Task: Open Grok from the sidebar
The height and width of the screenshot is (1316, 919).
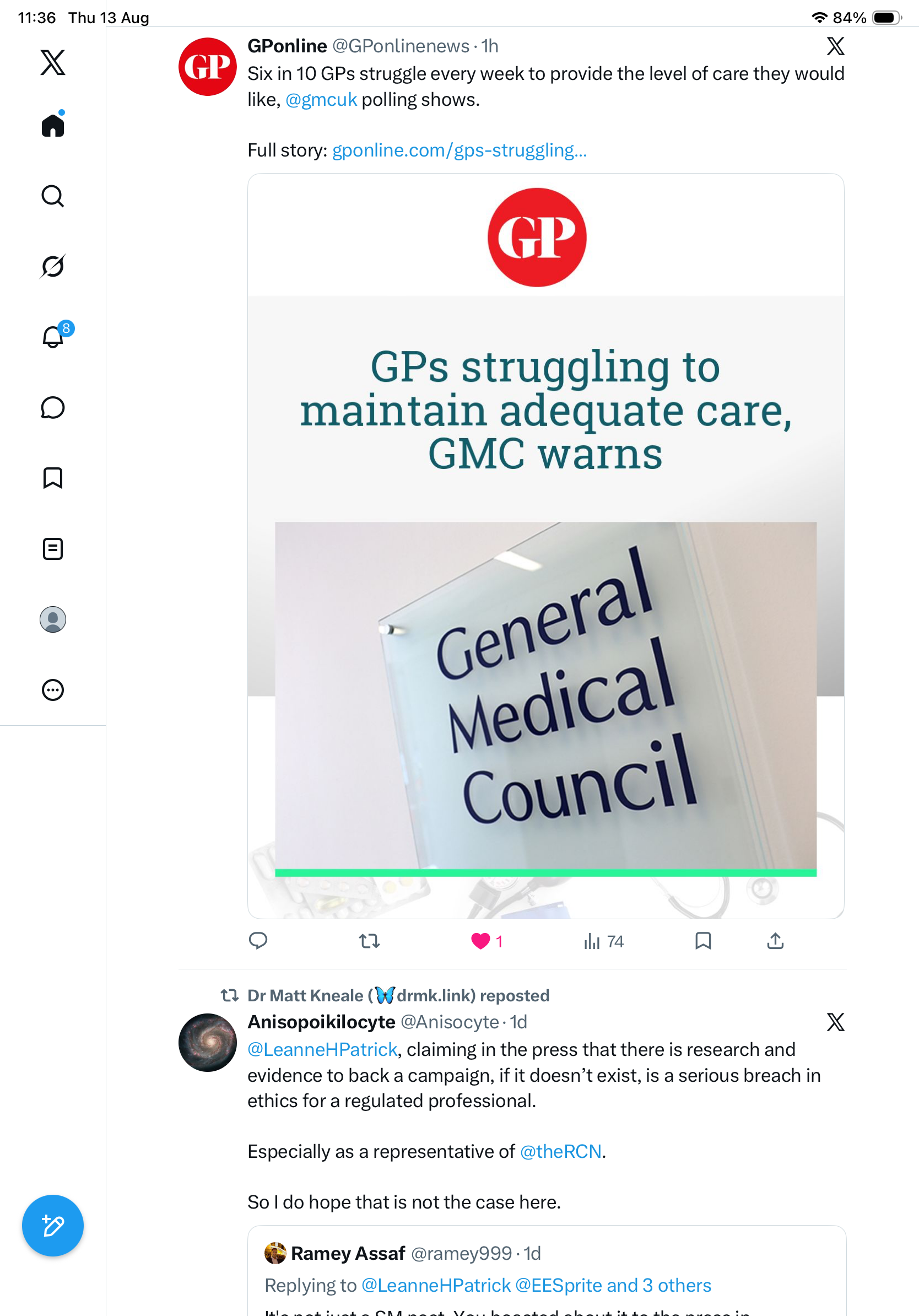Action: [x=53, y=266]
